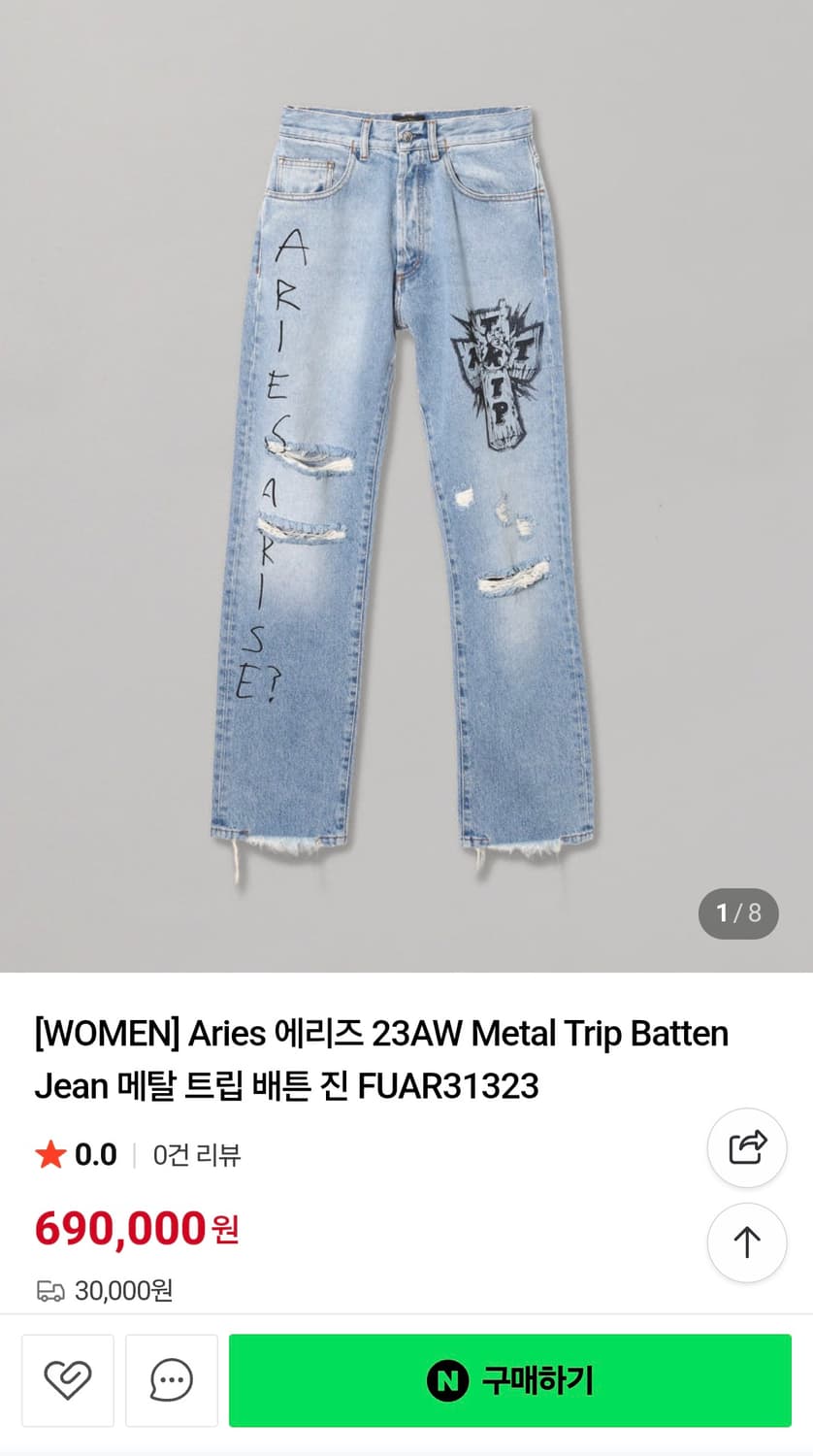Click the 30,000원 shipping fee text

tap(124, 1291)
